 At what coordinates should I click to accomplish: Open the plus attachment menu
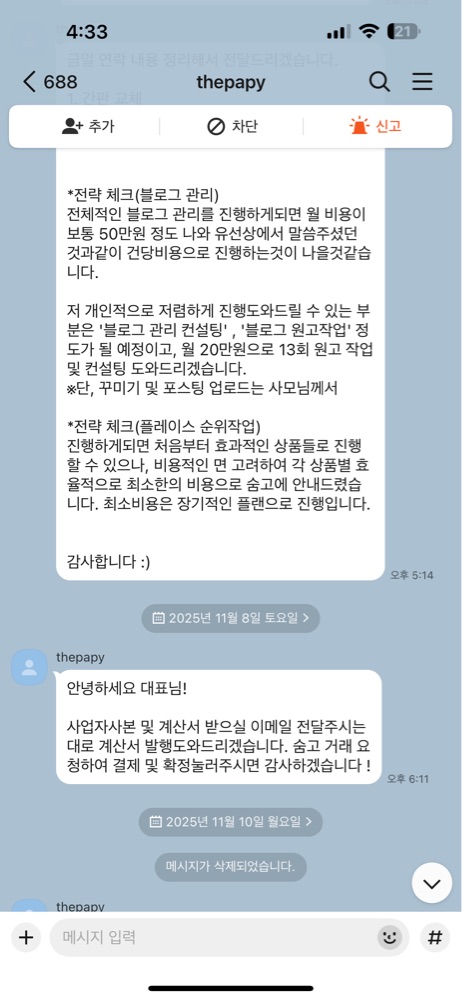click(x=26, y=938)
